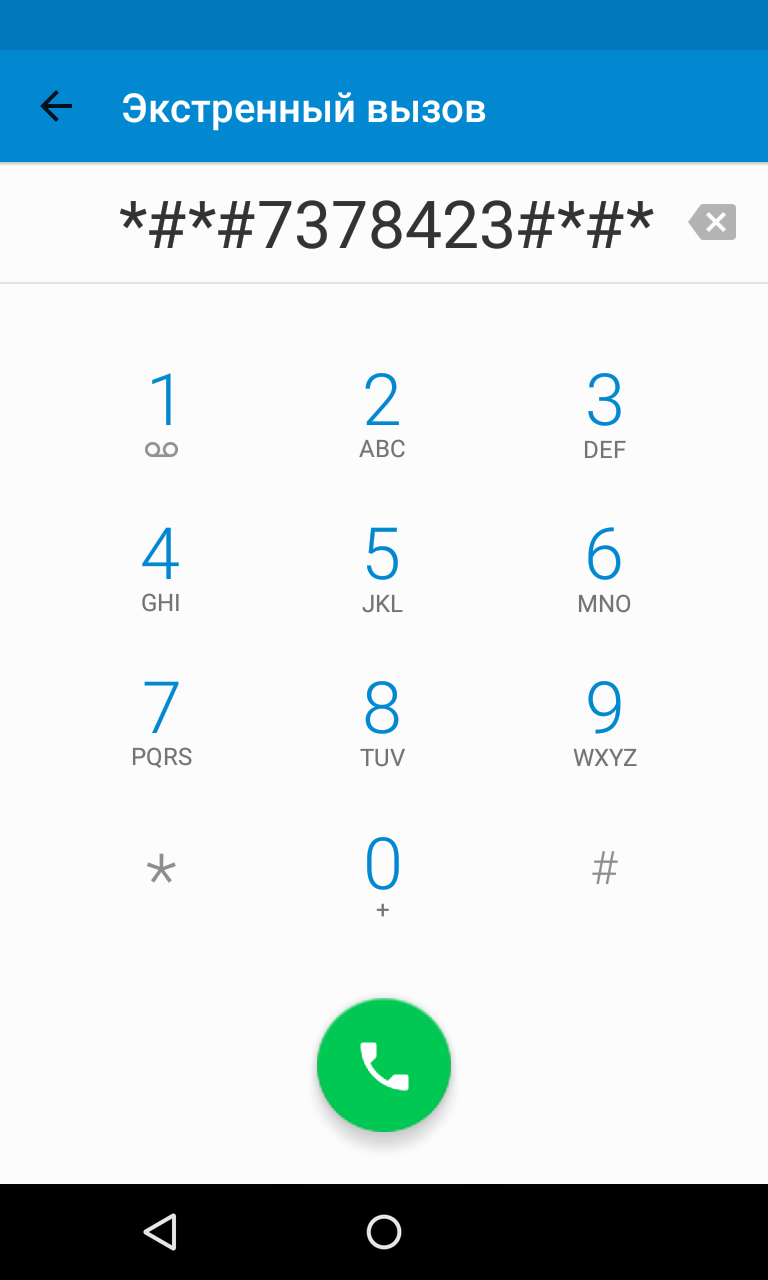This screenshot has width=768, height=1280.
Task: Enter digit 0 on the keypad
Action: pos(382,874)
